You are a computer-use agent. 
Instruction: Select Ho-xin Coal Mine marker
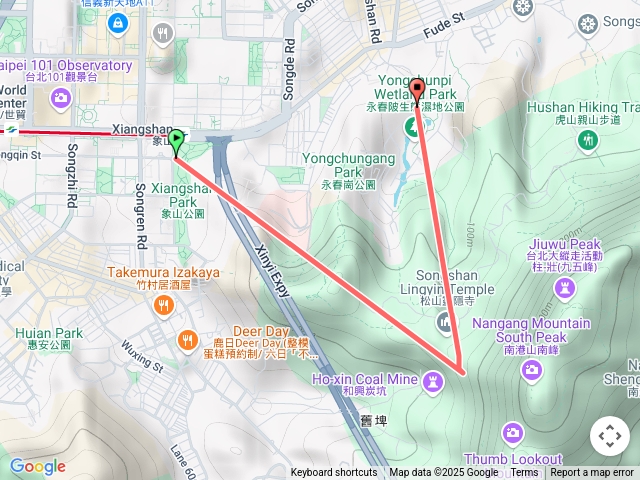pos(433,381)
